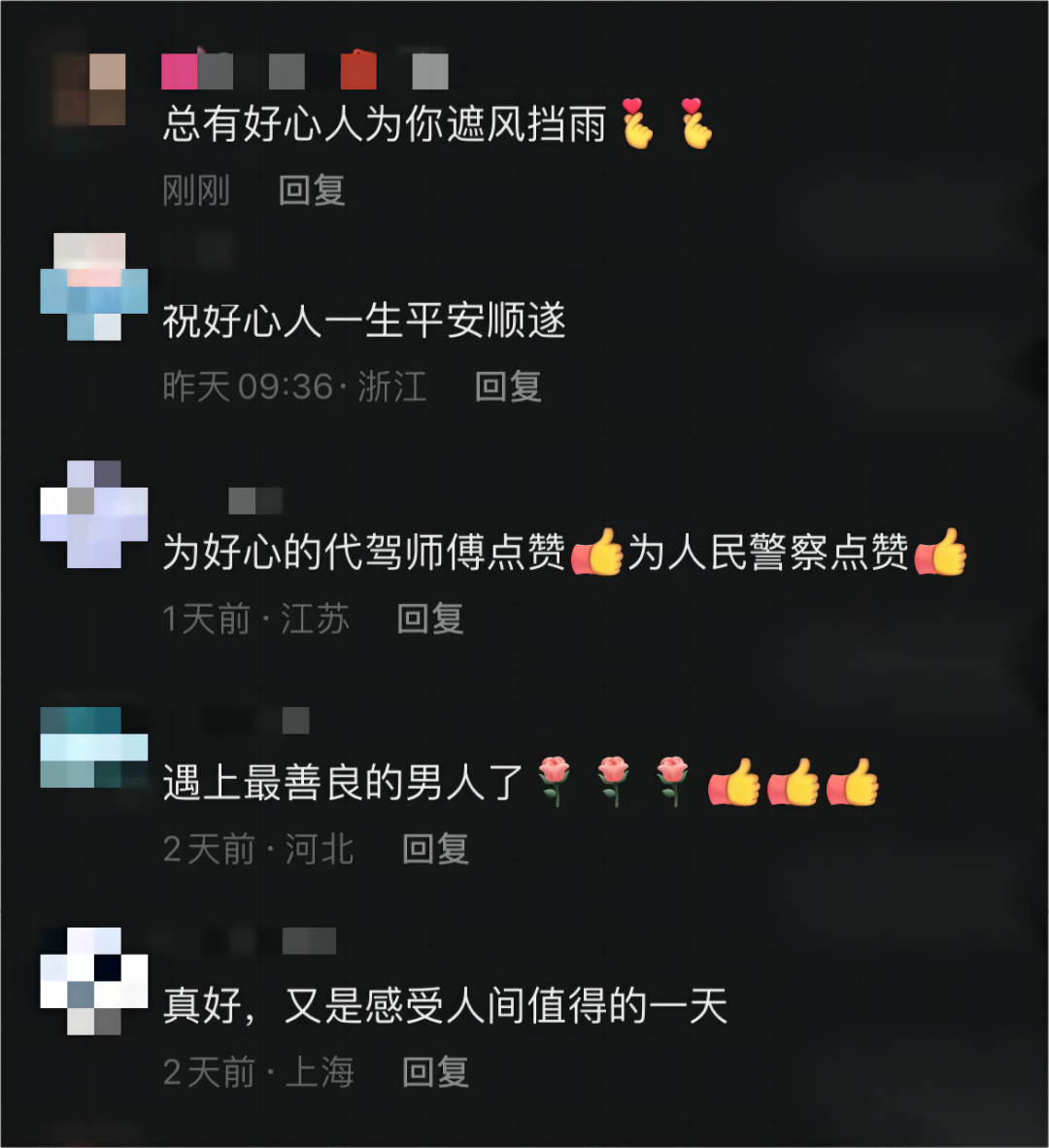Reply to the comment 总有好心人为你遮风挡雨
The image size is (1049, 1148).
click(x=312, y=190)
